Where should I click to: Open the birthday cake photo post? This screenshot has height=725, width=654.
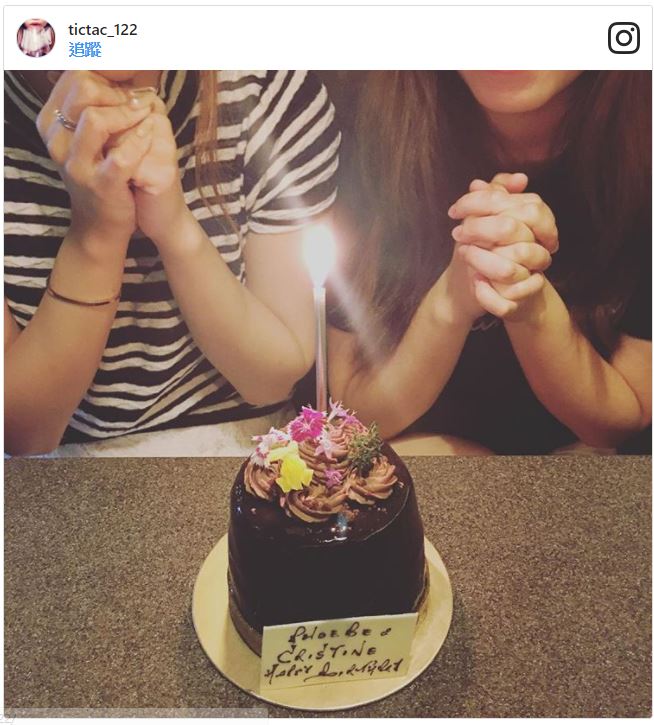click(327, 390)
